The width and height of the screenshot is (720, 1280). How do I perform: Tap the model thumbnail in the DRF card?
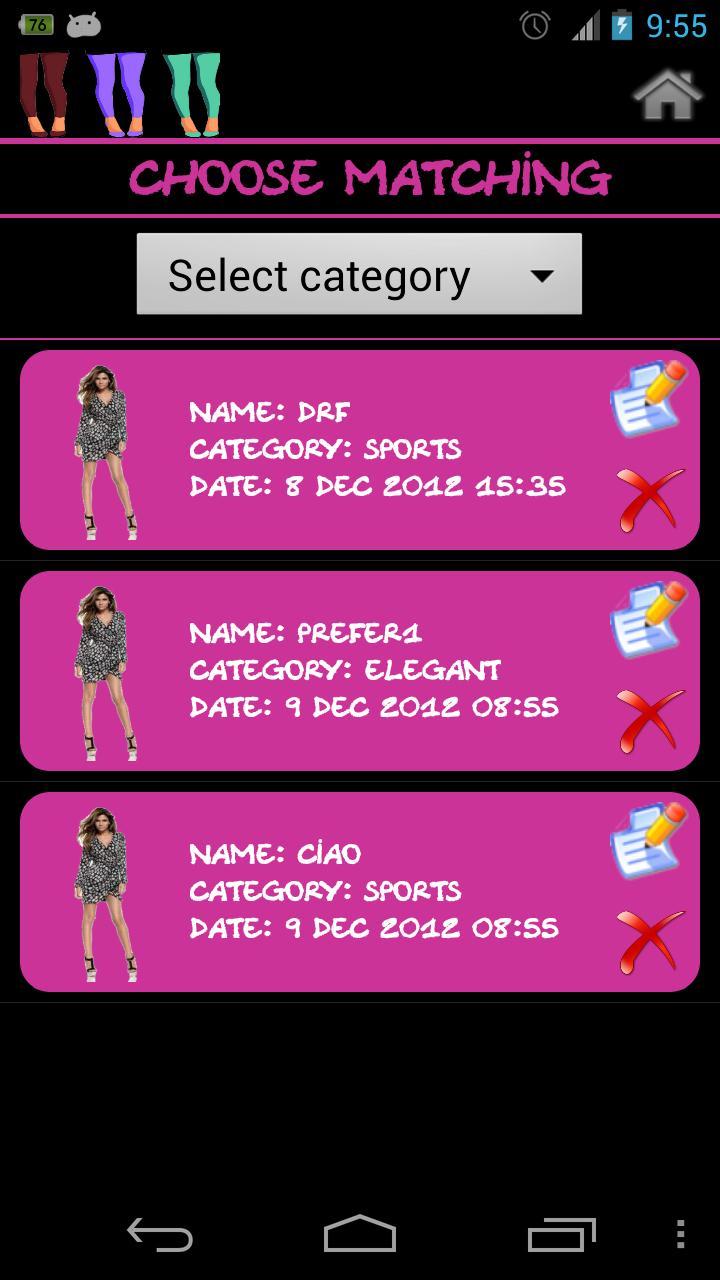pyautogui.click(x=105, y=450)
